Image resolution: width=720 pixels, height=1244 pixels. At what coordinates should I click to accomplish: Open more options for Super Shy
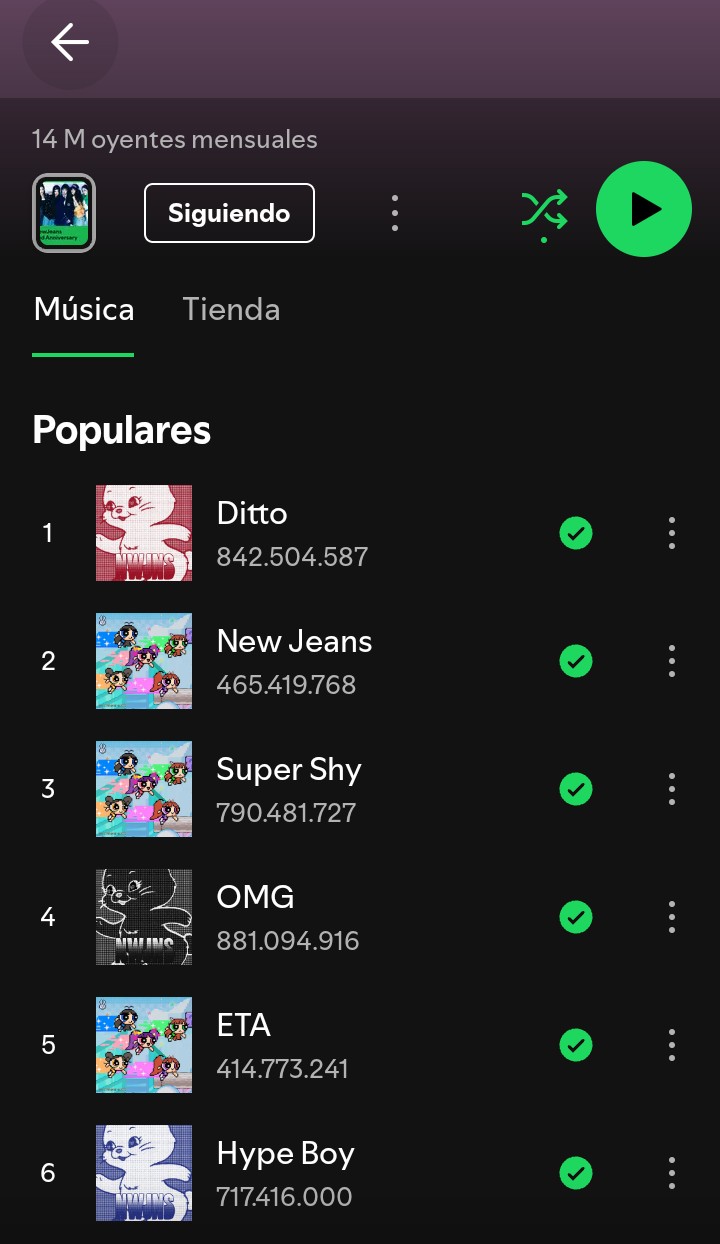(672, 789)
